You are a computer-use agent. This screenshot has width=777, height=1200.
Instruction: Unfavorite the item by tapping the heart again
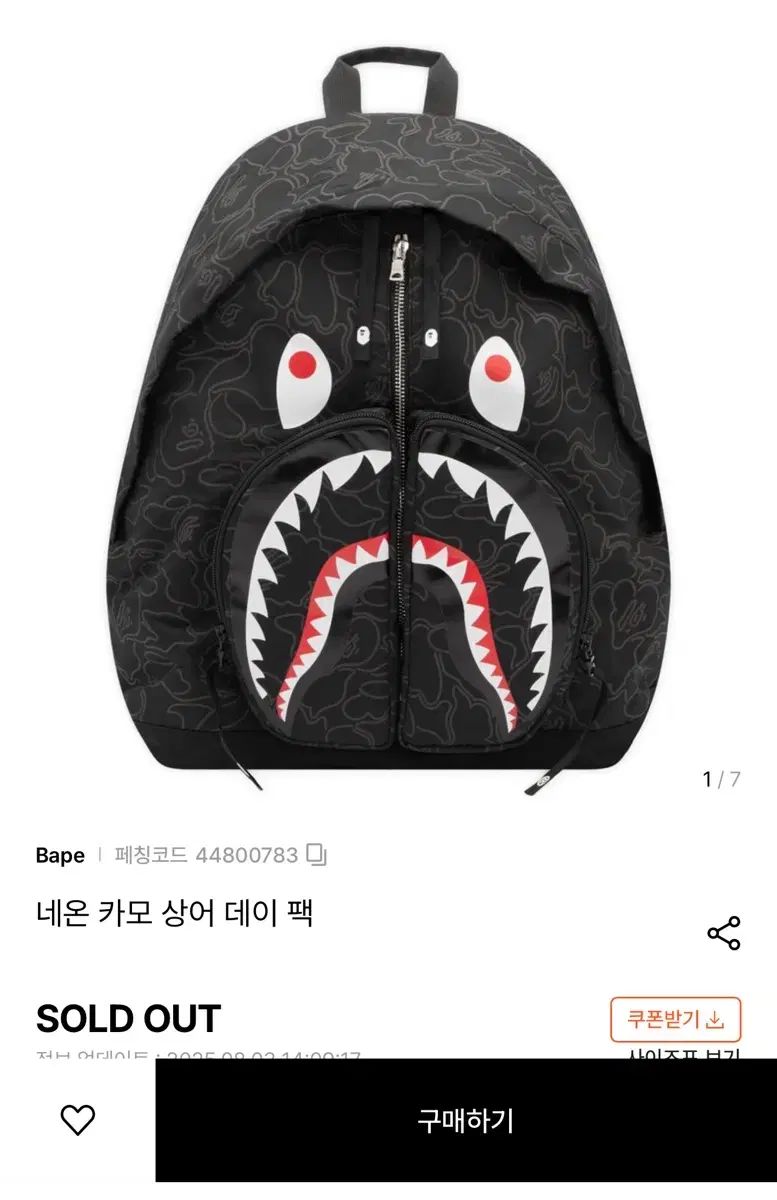point(76,1122)
